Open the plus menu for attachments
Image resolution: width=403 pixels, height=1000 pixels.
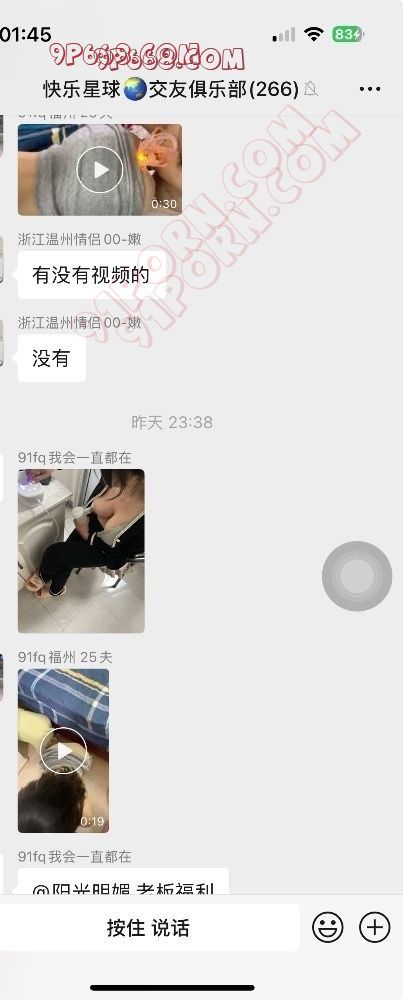coord(375,927)
